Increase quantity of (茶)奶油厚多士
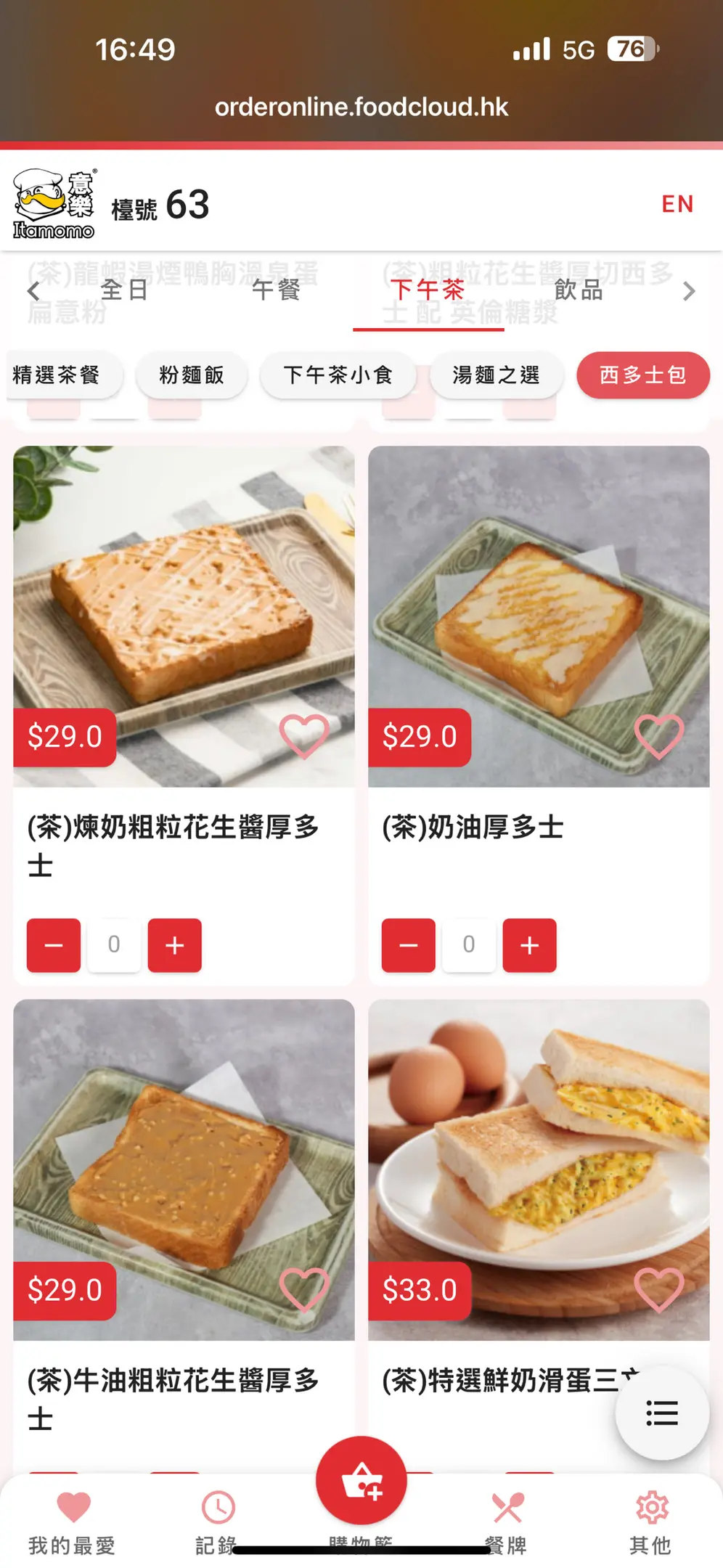Image resolution: width=723 pixels, height=1568 pixels. point(529,945)
